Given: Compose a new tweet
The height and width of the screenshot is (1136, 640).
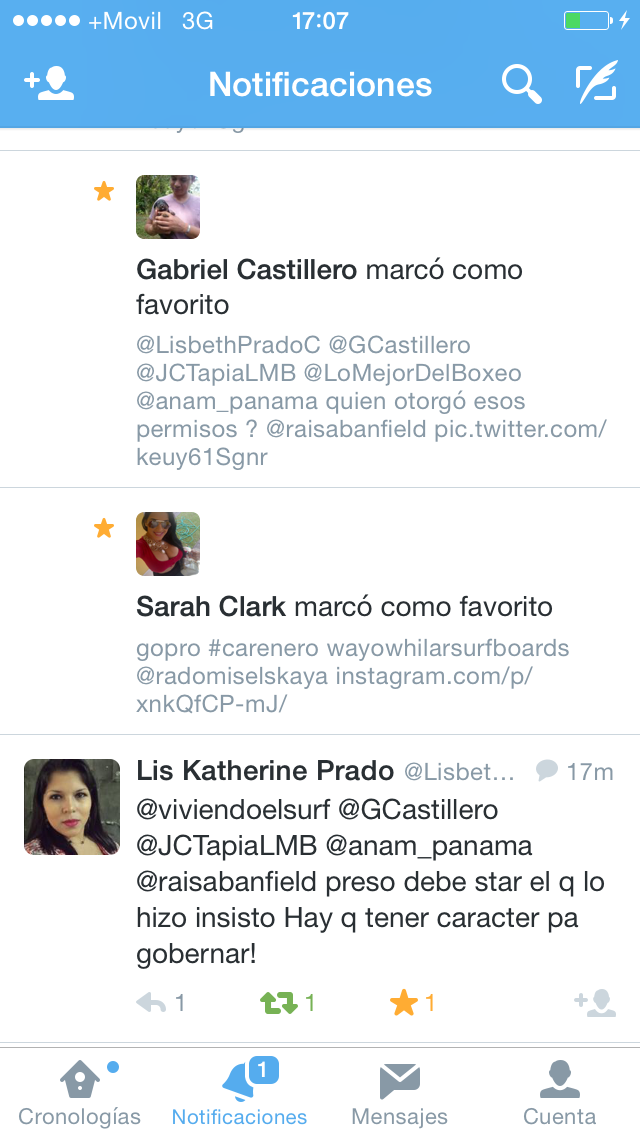Looking at the screenshot, I should [596, 84].
